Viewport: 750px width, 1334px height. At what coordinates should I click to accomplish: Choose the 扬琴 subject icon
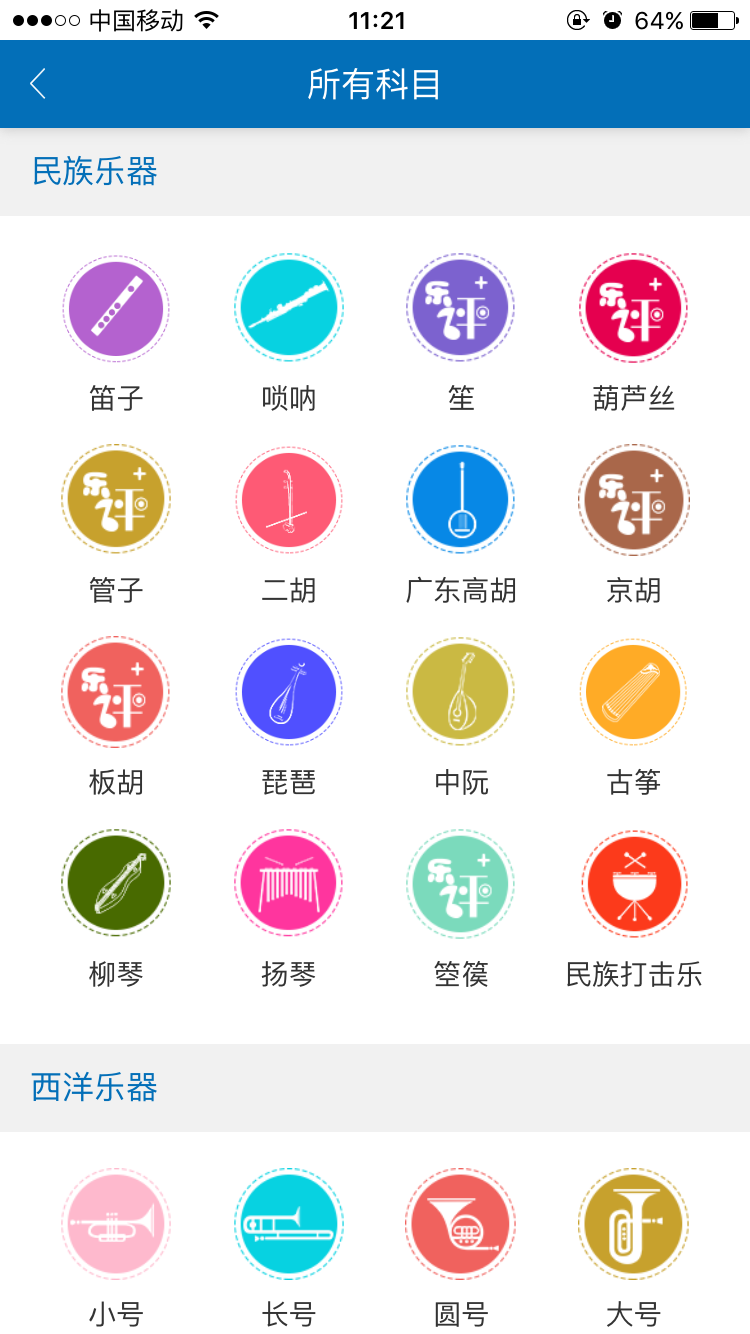point(288,884)
